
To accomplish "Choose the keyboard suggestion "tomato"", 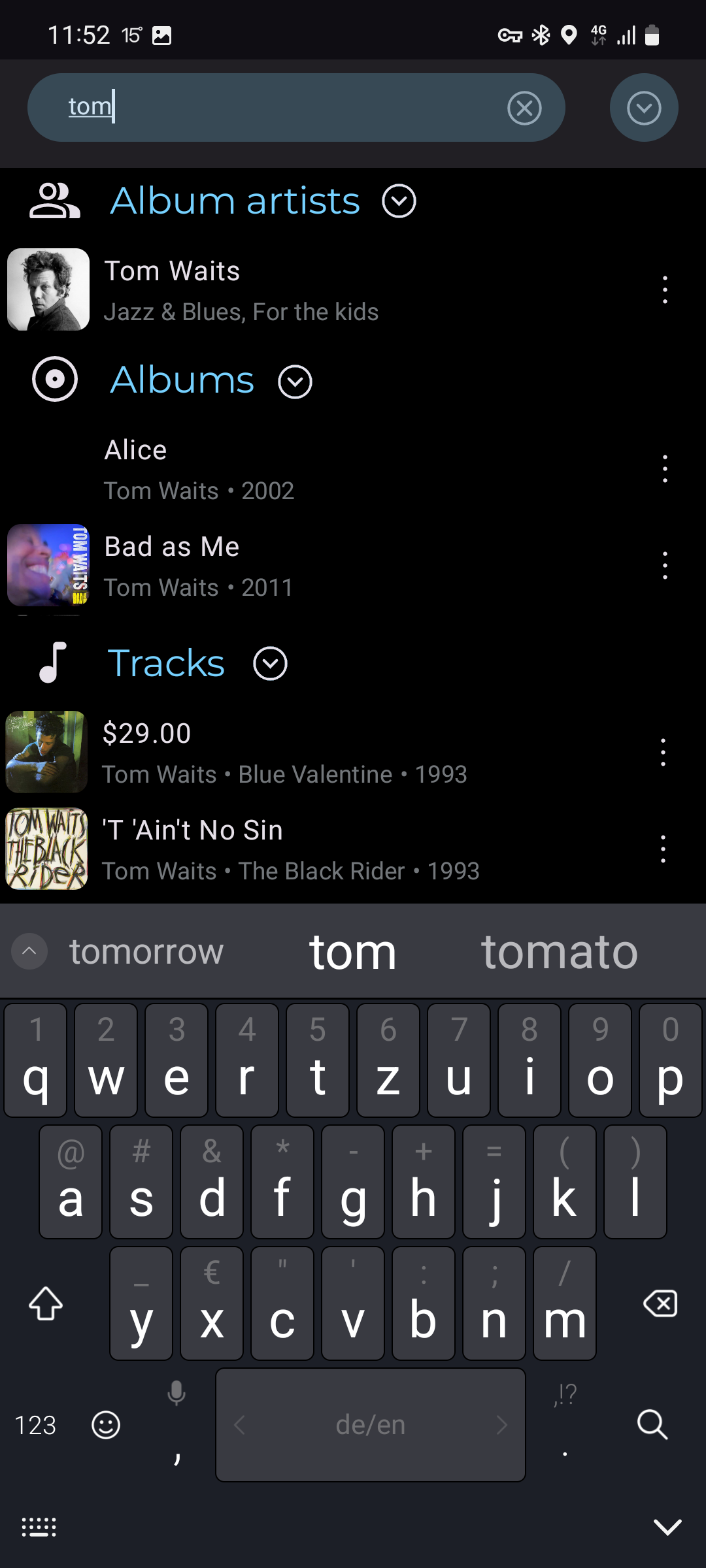I will [x=560, y=951].
